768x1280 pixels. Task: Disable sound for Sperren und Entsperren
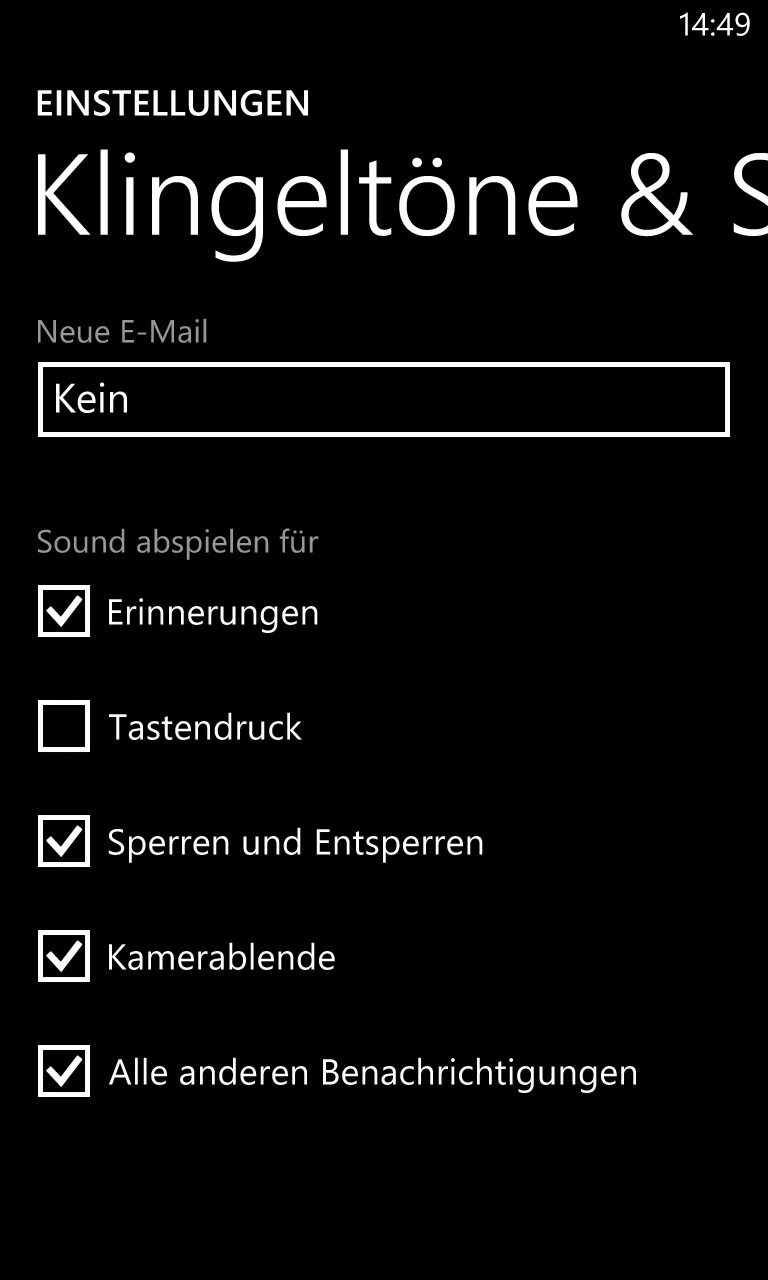[x=64, y=841]
